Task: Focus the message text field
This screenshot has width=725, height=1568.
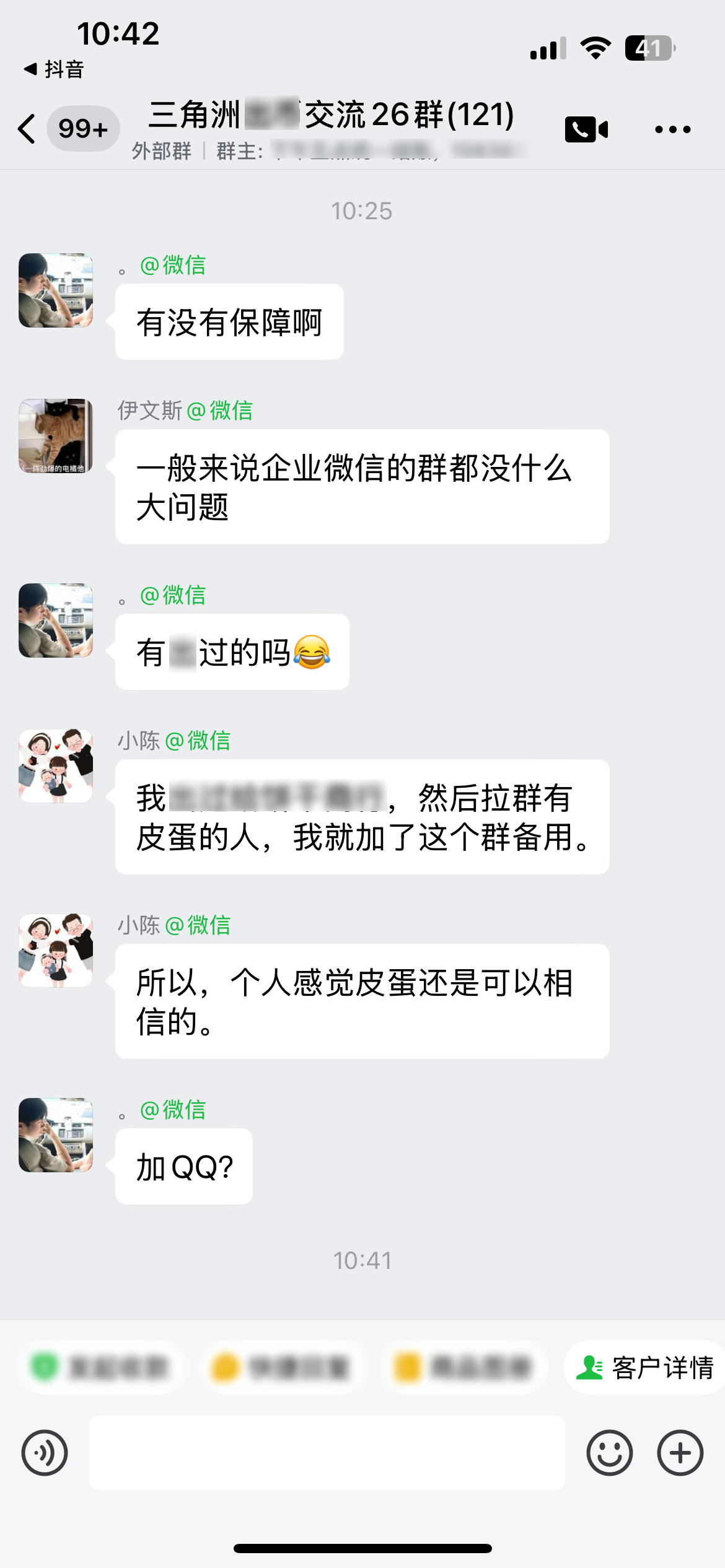Action: point(327,1453)
